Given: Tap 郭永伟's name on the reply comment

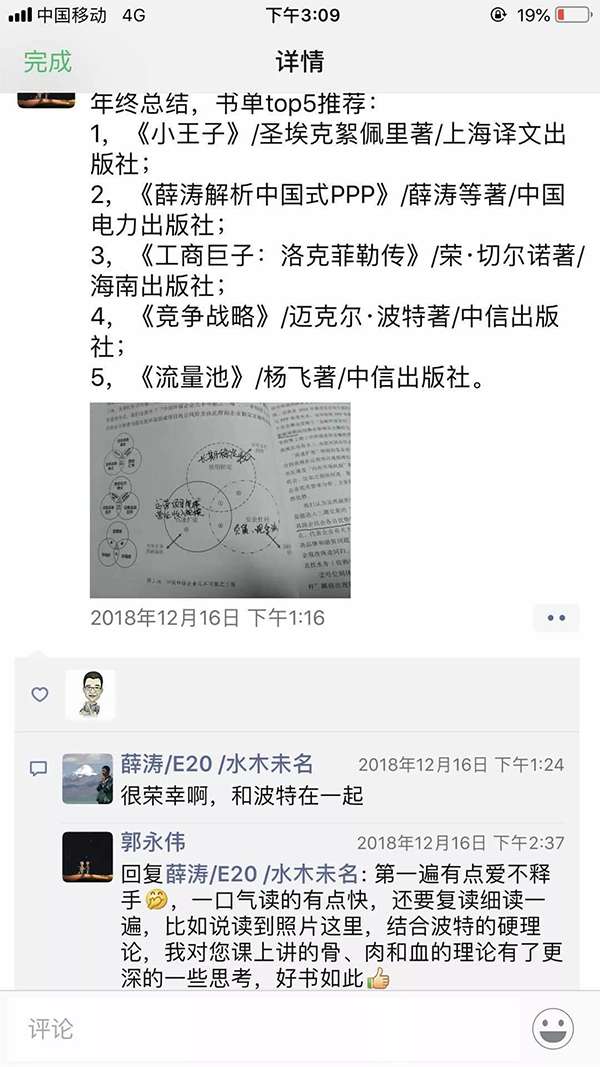Looking at the screenshot, I should coord(153,842).
